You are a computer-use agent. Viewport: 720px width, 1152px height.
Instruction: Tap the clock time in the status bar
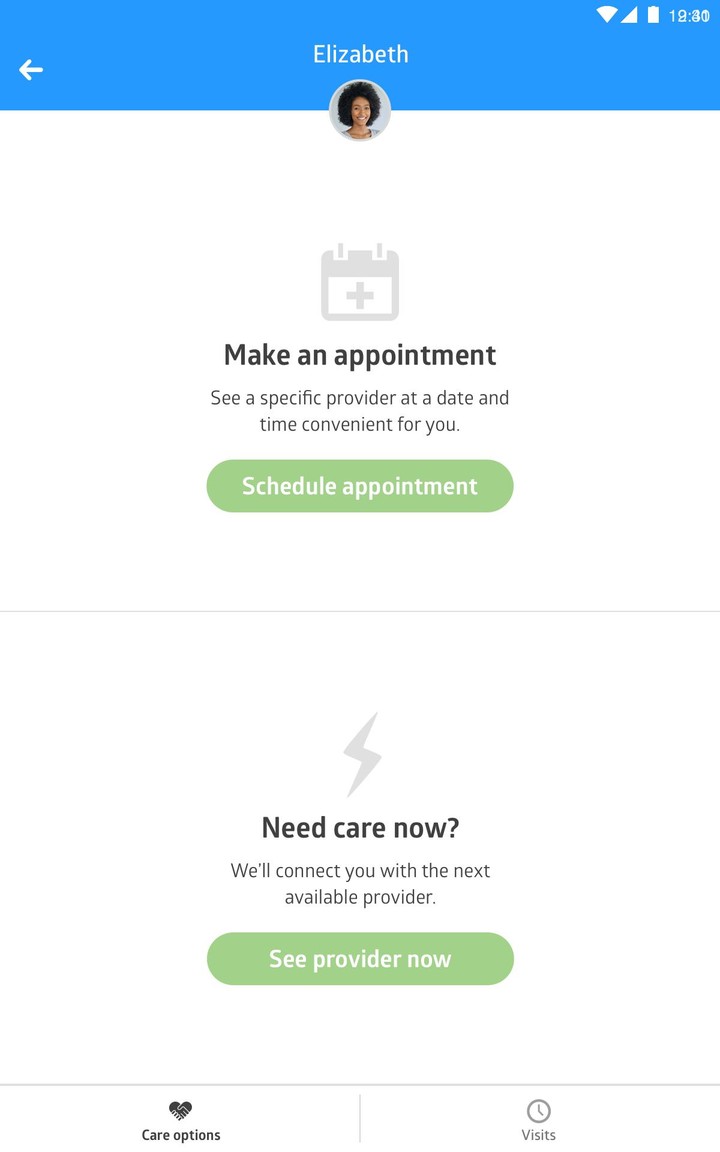[x=689, y=14]
